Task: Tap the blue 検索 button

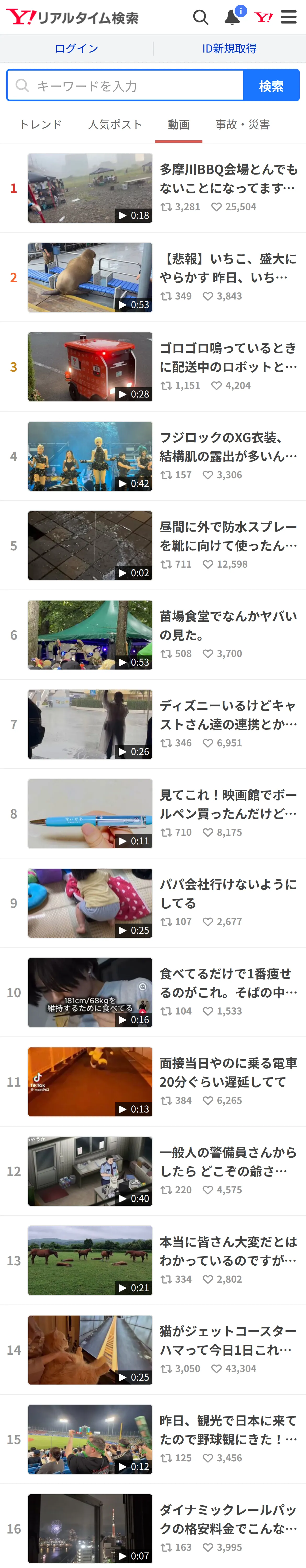Action: coord(271,85)
